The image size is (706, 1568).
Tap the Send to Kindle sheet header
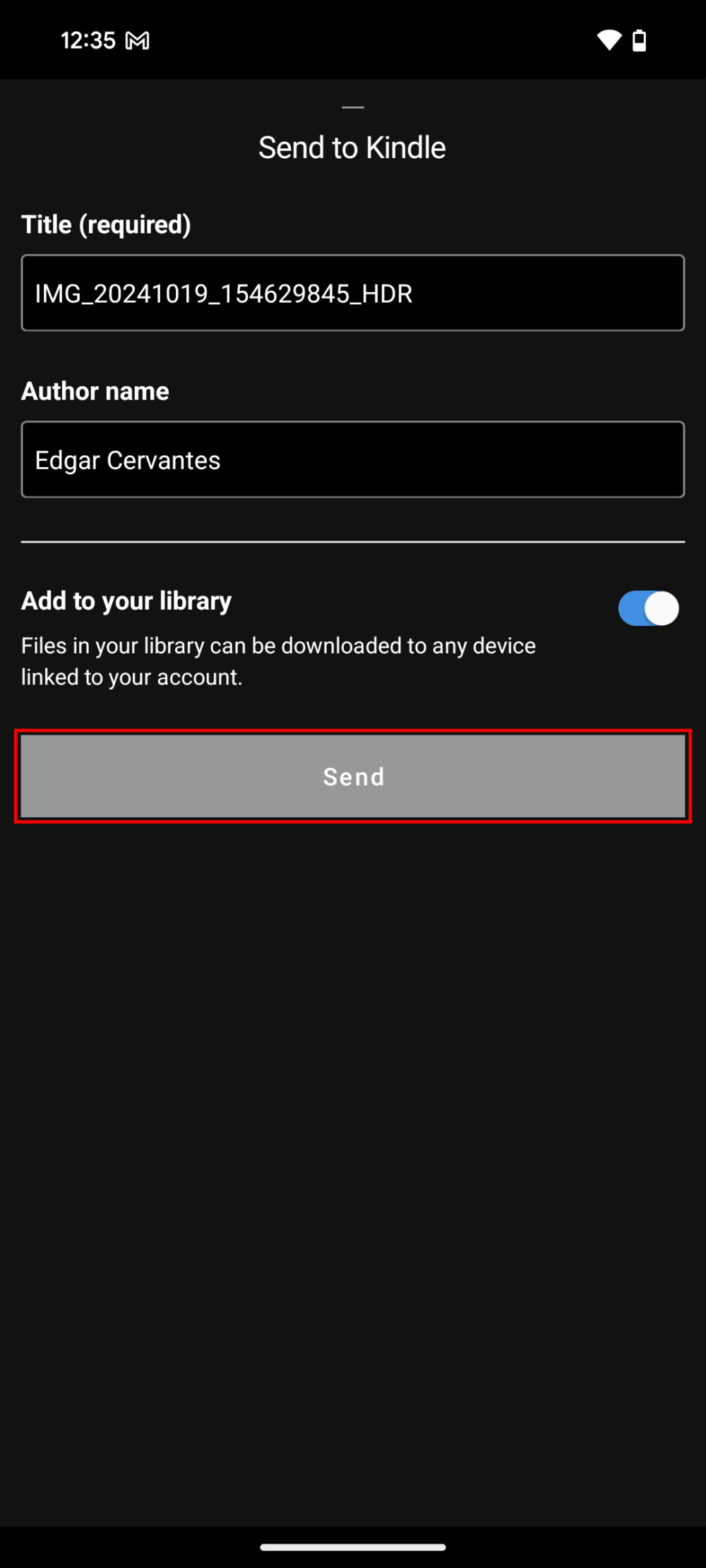tap(352, 147)
